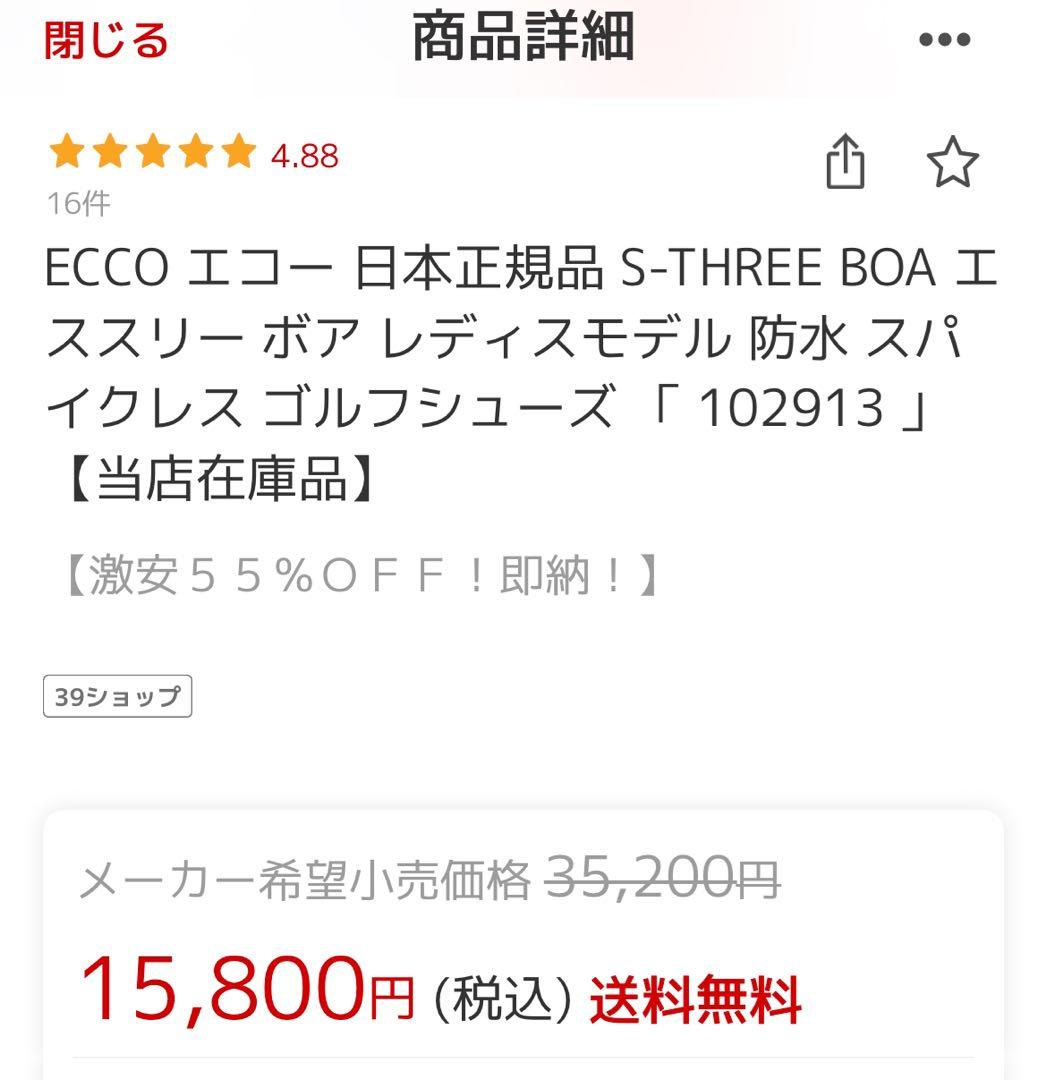Open the three-dot more options menu
This screenshot has width=1047, height=1080.
pyautogui.click(x=945, y=38)
